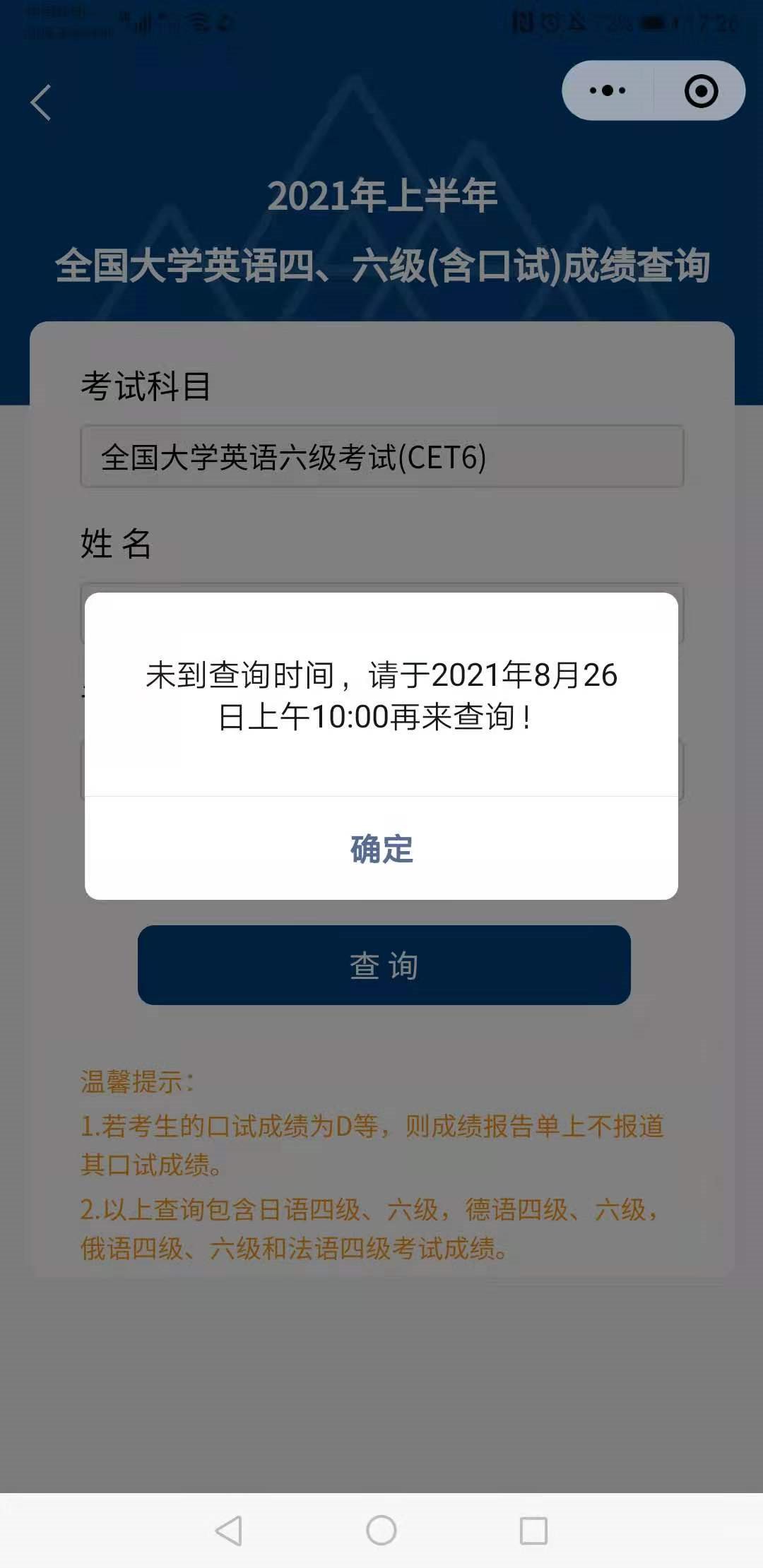
Task: Tap the system back navigation button
Action: pos(229,1531)
